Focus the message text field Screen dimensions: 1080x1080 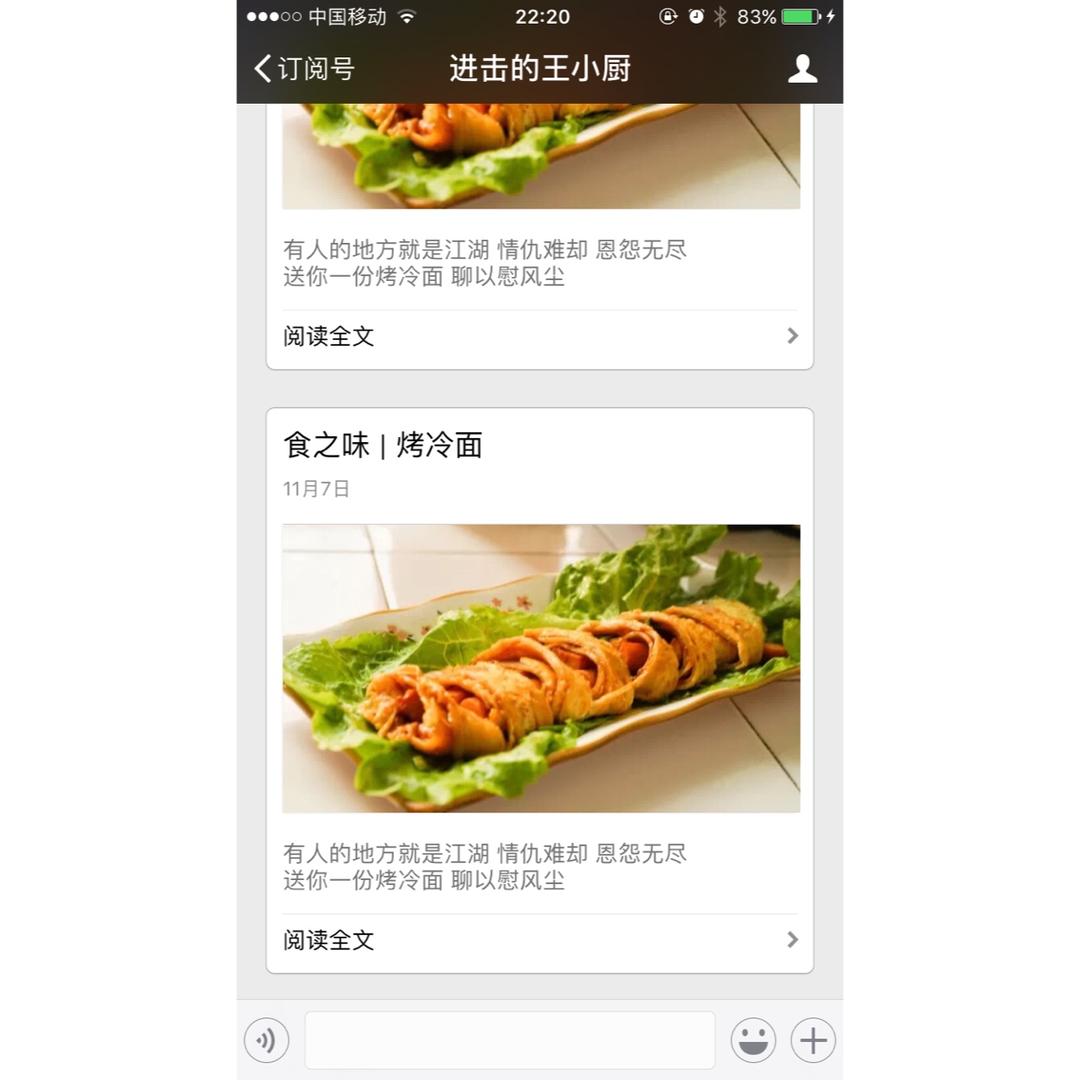click(x=509, y=1041)
